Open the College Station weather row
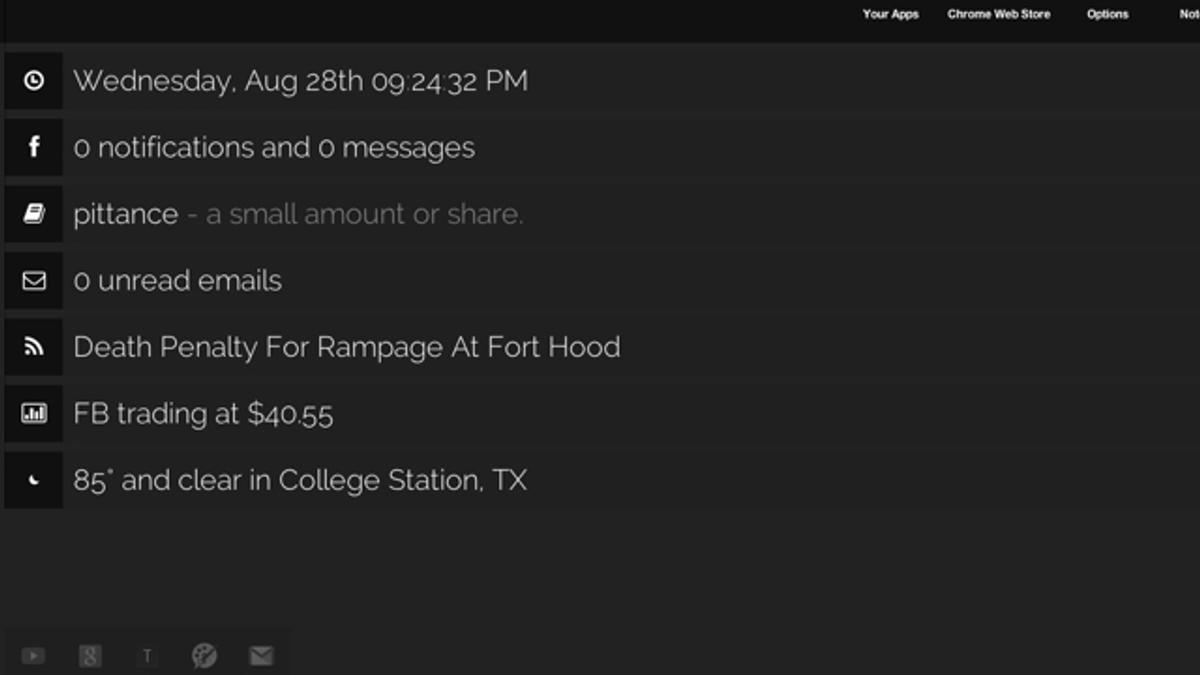Image resolution: width=1200 pixels, height=675 pixels. point(299,481)
